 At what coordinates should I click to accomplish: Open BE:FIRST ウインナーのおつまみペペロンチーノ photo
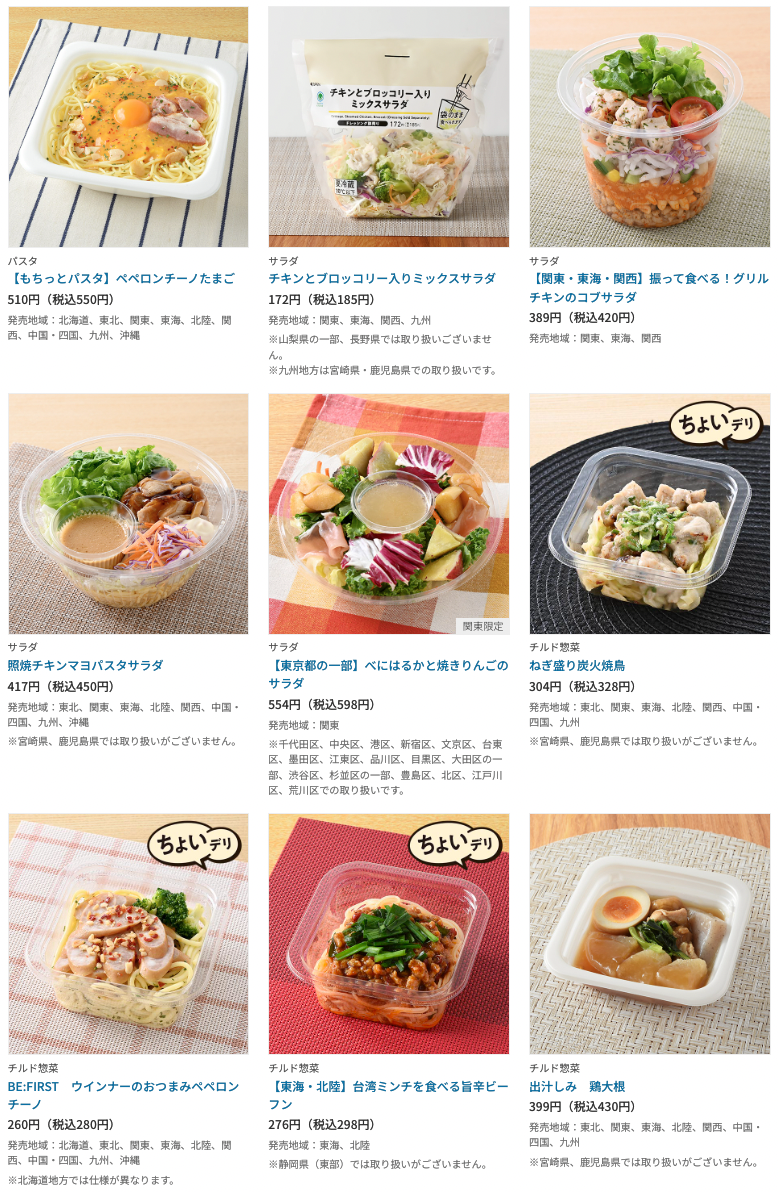point(128,933)
